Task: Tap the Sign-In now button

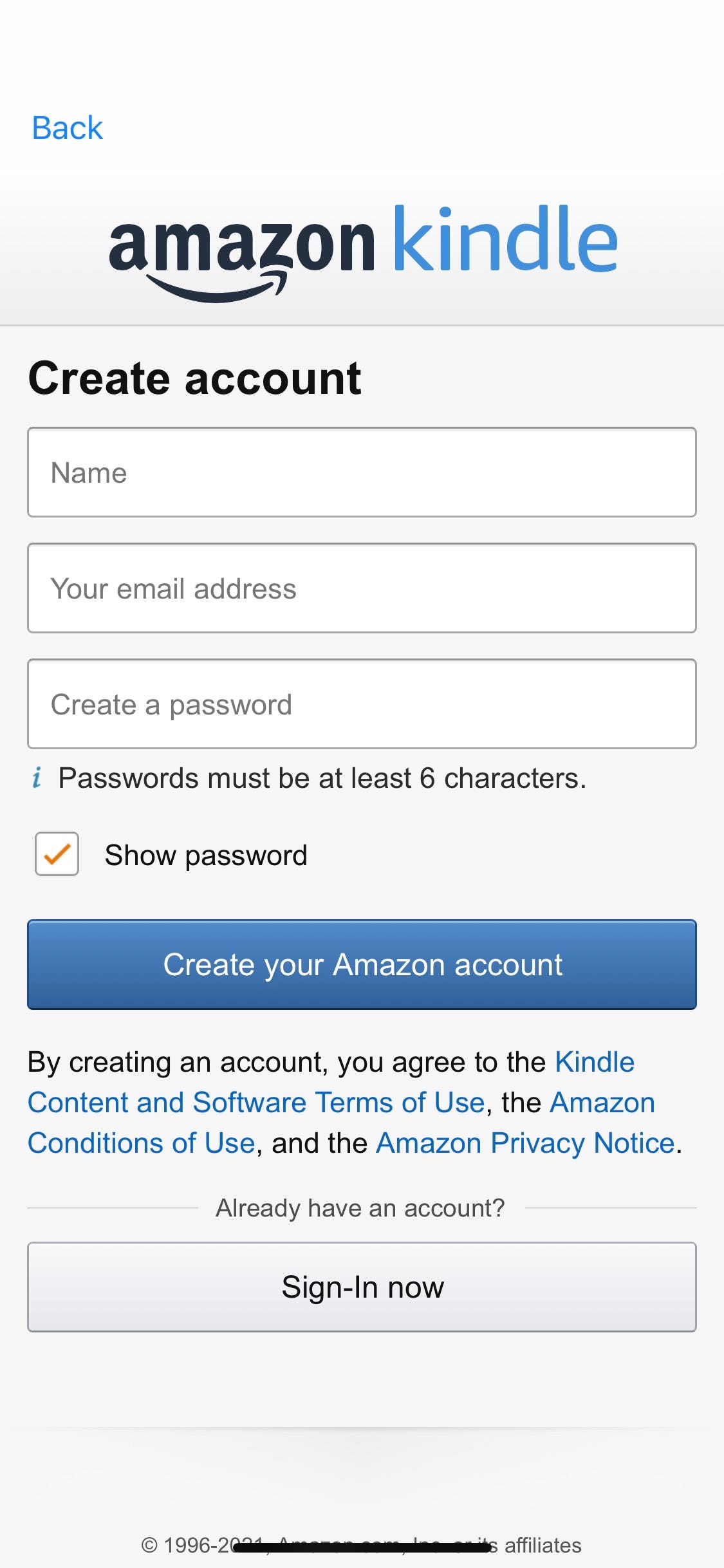Action: [x=362, y=1287]
